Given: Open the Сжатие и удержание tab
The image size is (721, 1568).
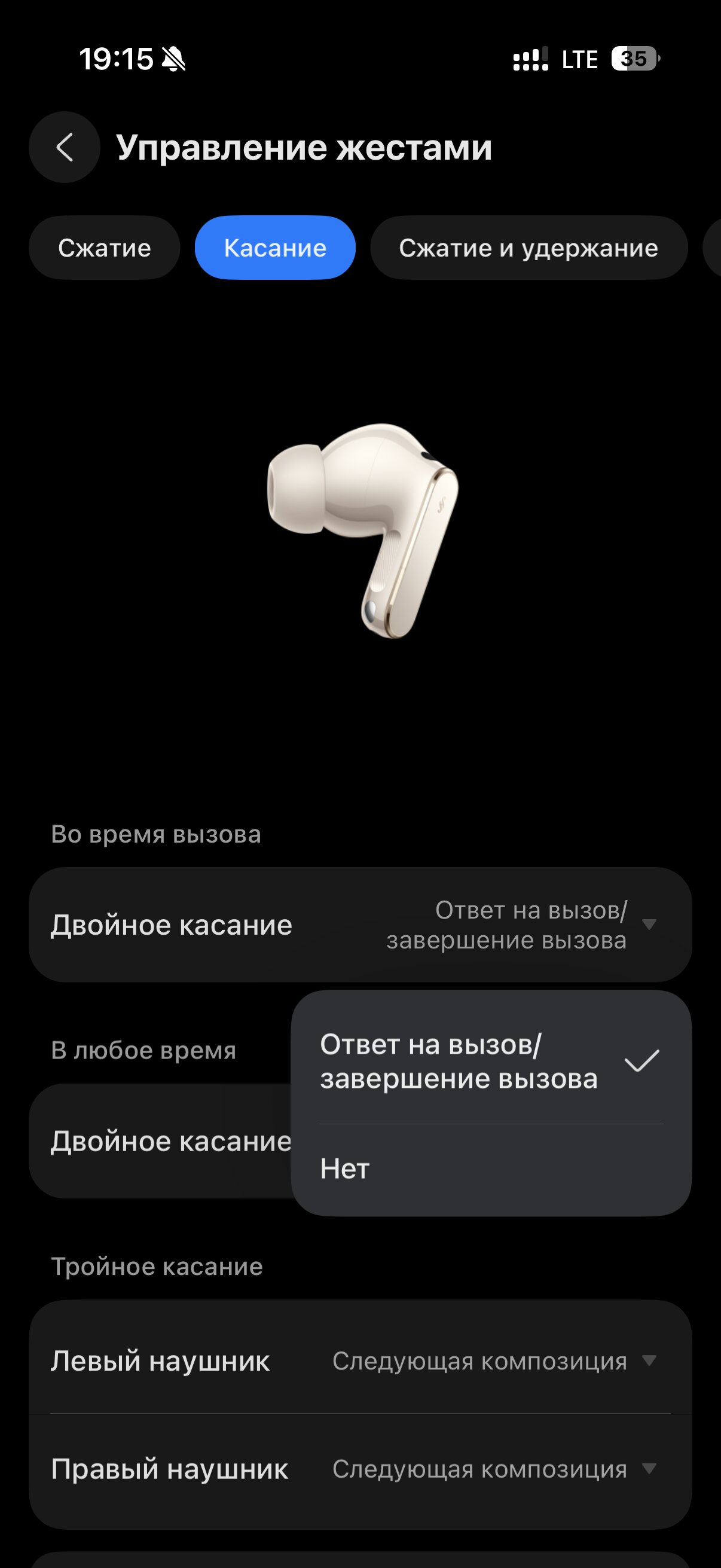Looking at the screenshot, I should pos(528,248).
